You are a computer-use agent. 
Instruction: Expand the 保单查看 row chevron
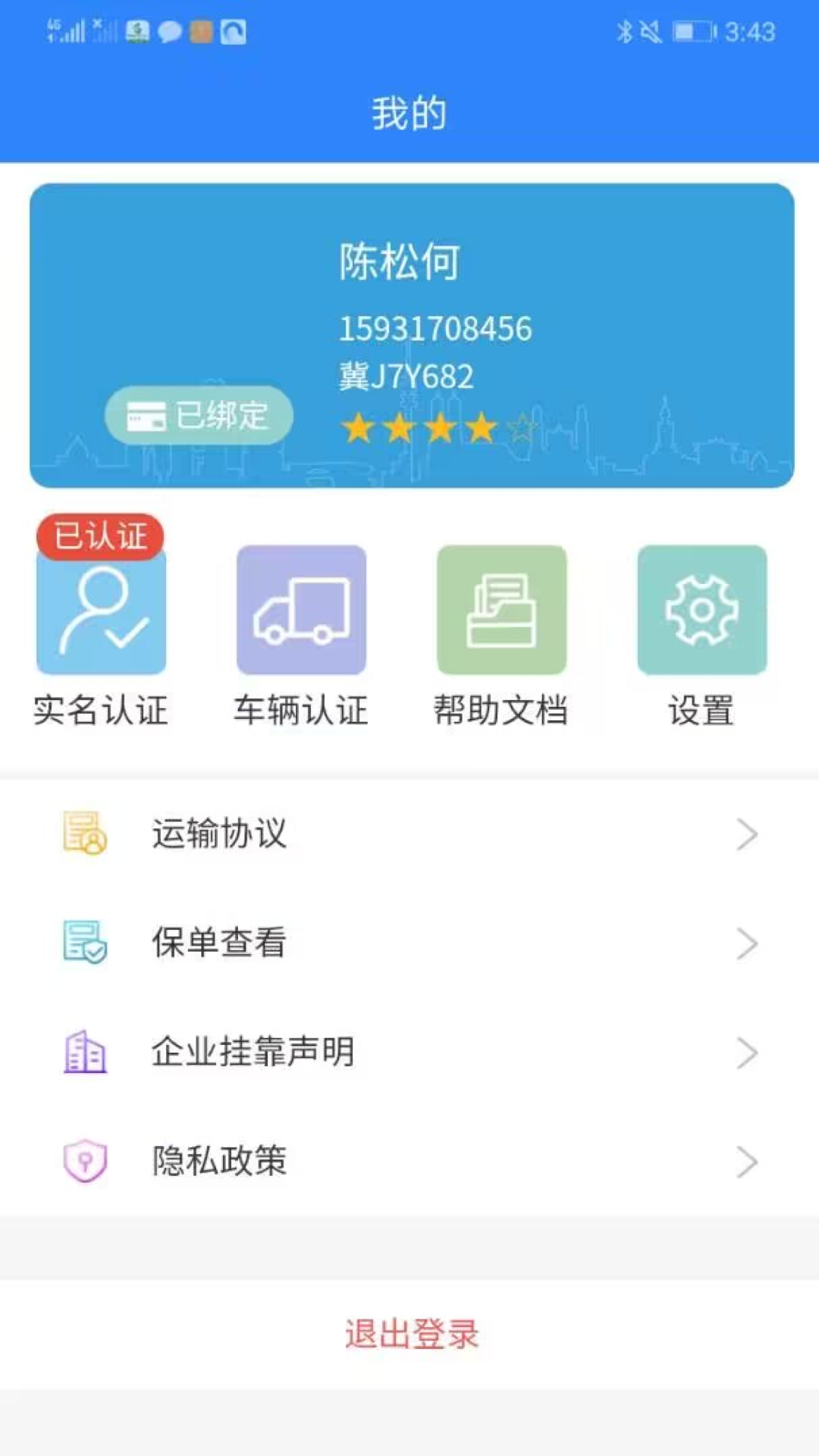point(747,943)
